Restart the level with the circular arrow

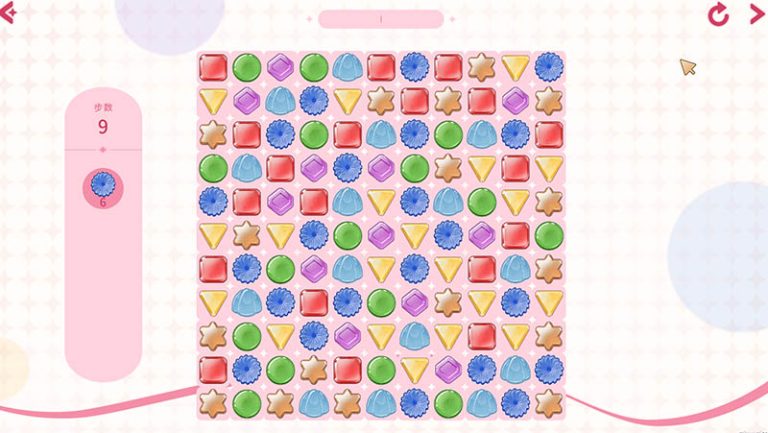(718, 15)
